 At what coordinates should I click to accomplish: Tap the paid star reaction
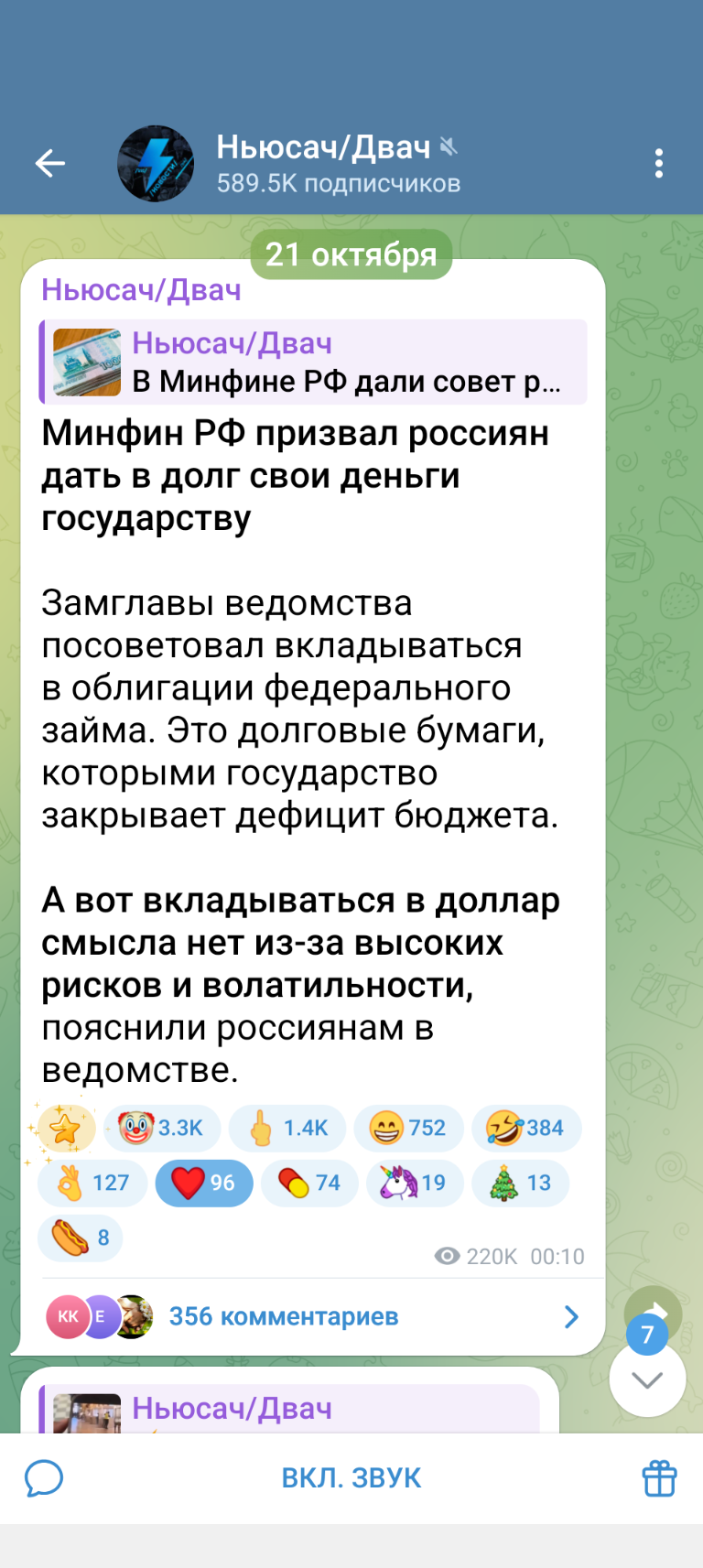[x=66, y=1128]
